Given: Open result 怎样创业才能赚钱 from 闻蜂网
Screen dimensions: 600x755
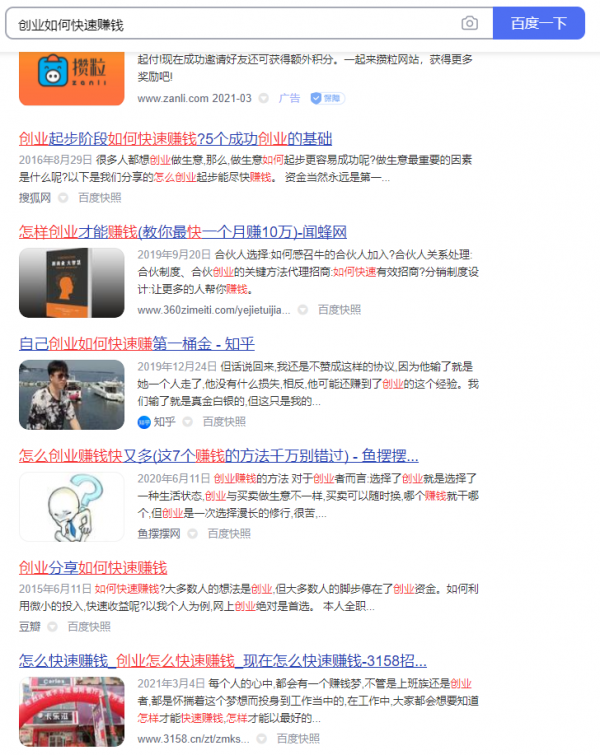Looking at the screenshot, I should point(182,232).
